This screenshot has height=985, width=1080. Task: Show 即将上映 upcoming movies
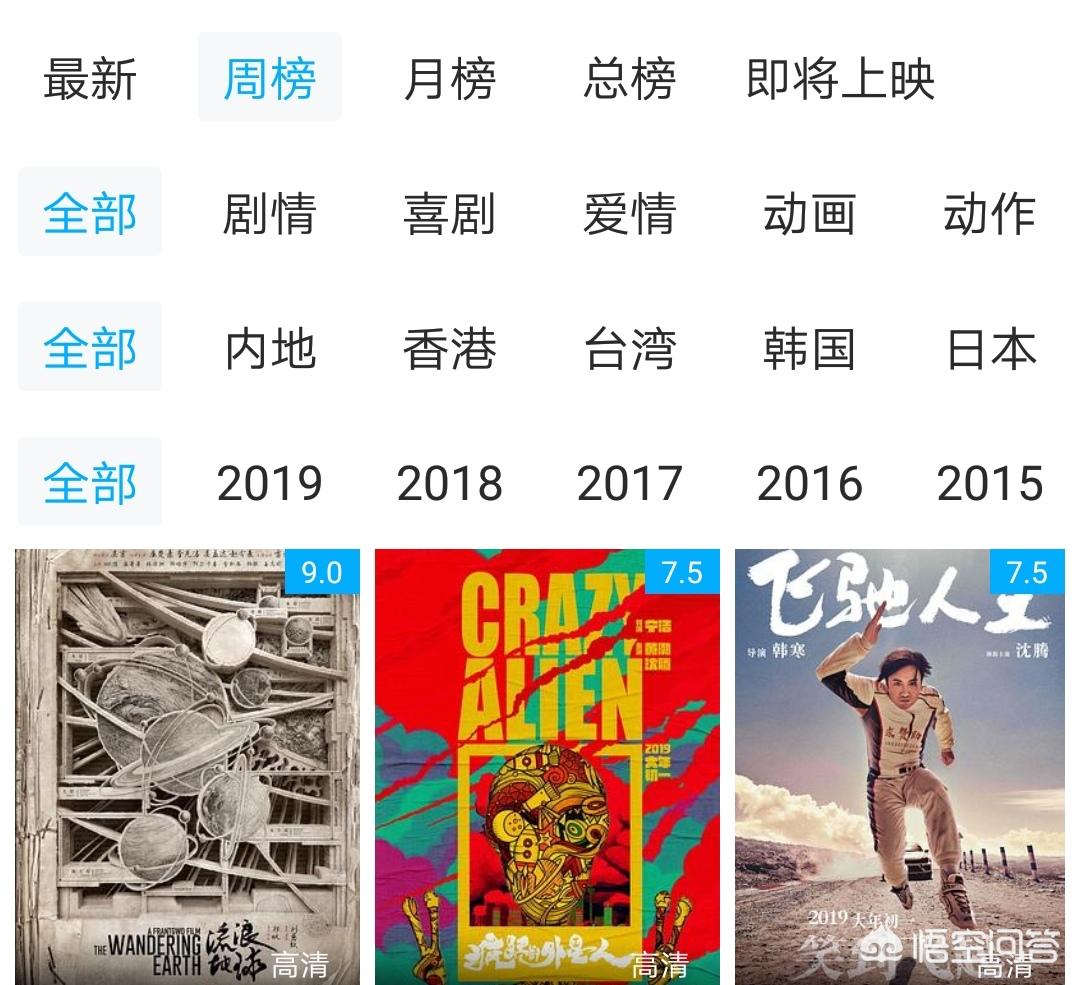coord(840,79)
